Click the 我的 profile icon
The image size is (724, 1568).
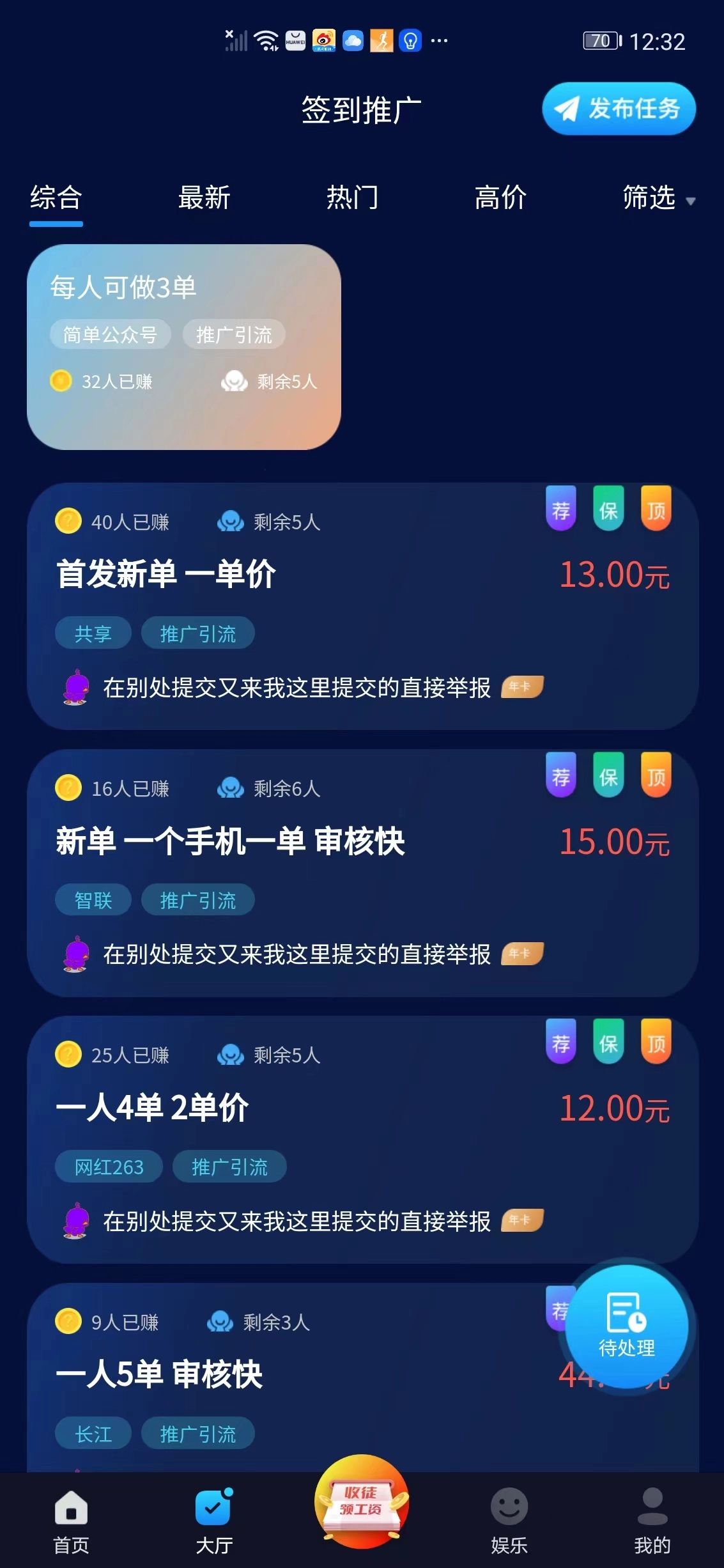point(652,1506)
